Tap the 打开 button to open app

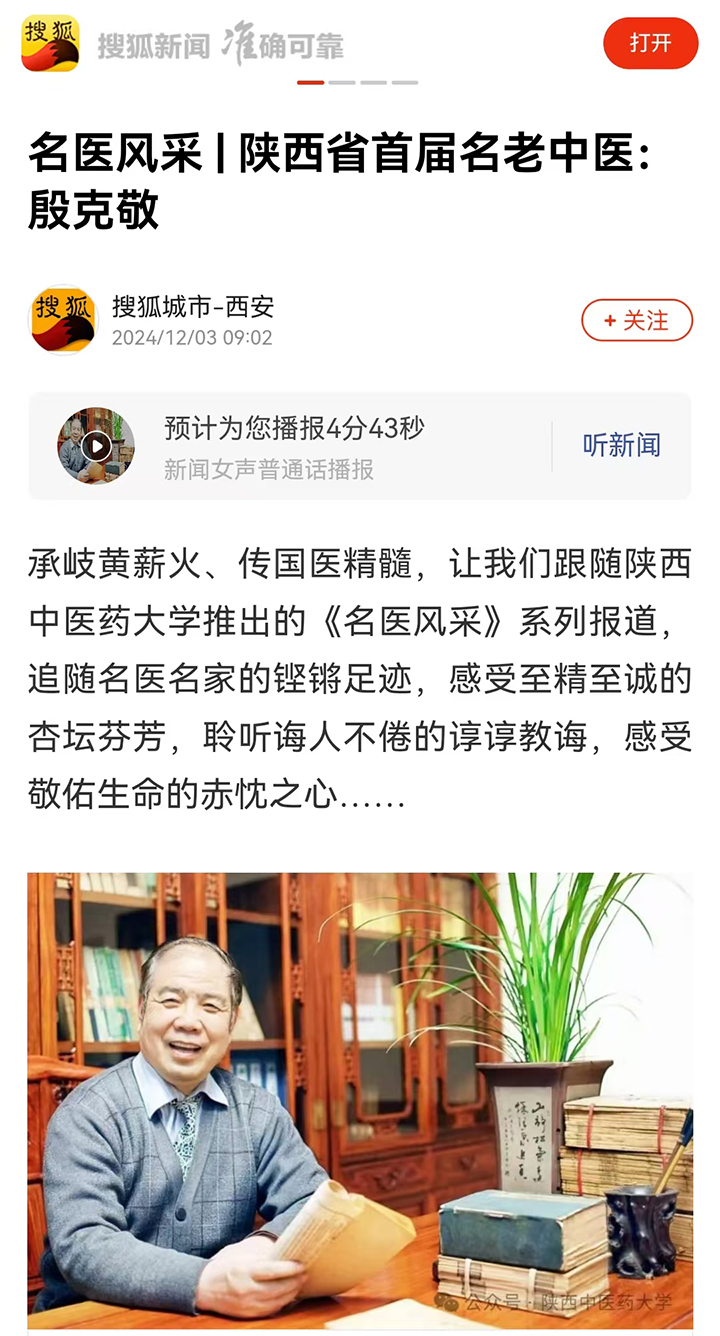tap(650, 43)
